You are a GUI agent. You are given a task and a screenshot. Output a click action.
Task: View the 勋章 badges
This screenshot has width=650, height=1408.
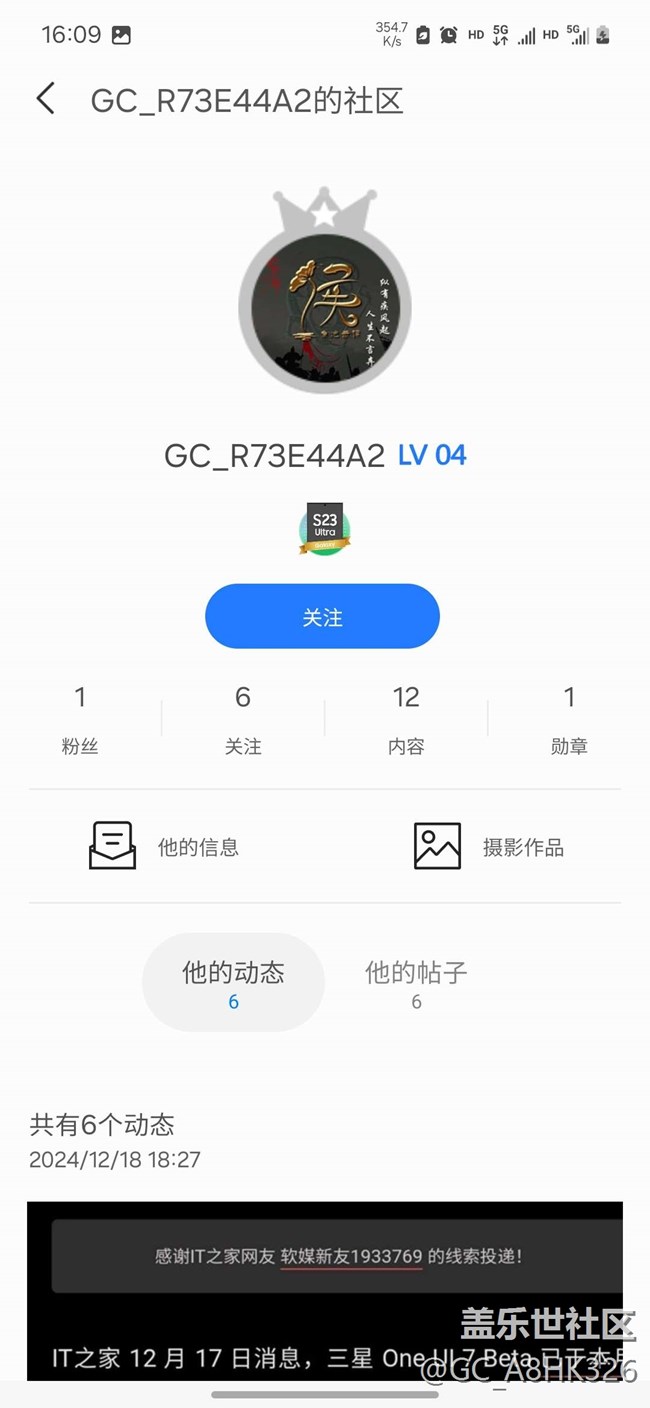coord(569,718)
